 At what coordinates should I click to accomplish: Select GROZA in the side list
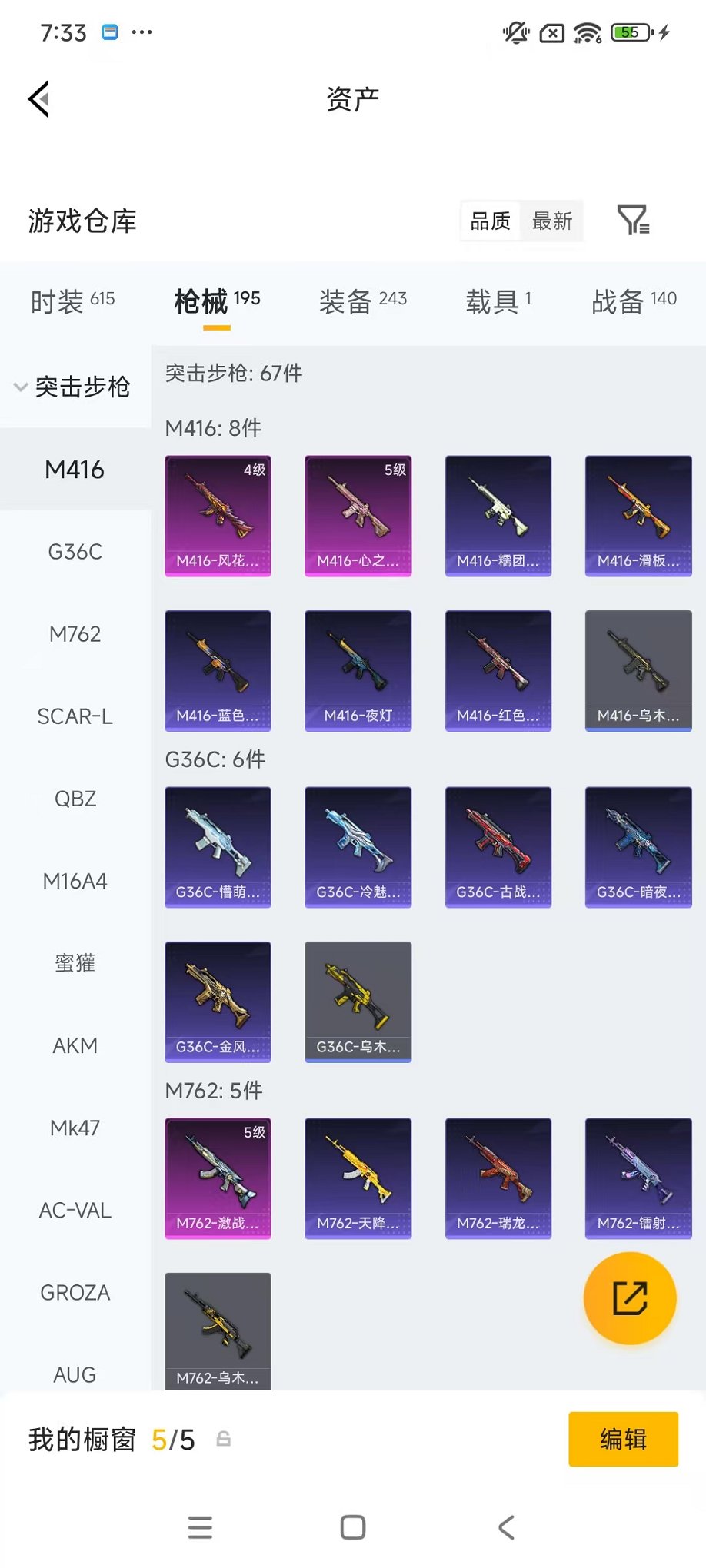click(x=75, y=1293)
